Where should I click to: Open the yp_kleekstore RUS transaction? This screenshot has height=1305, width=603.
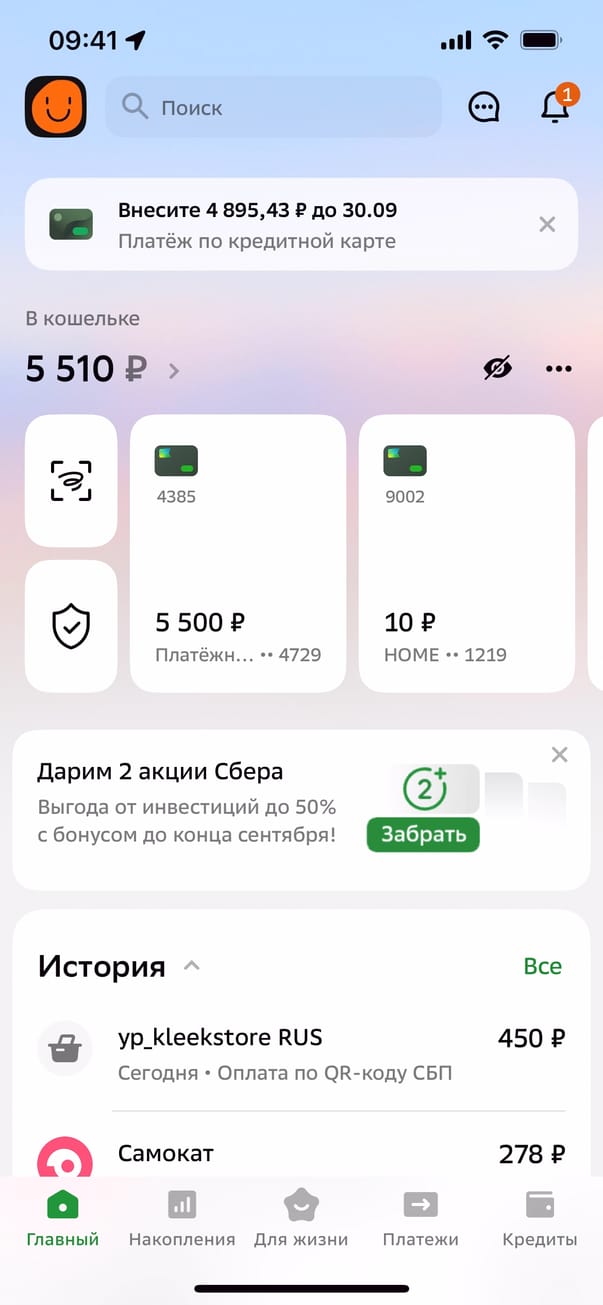pos(300,1053)
